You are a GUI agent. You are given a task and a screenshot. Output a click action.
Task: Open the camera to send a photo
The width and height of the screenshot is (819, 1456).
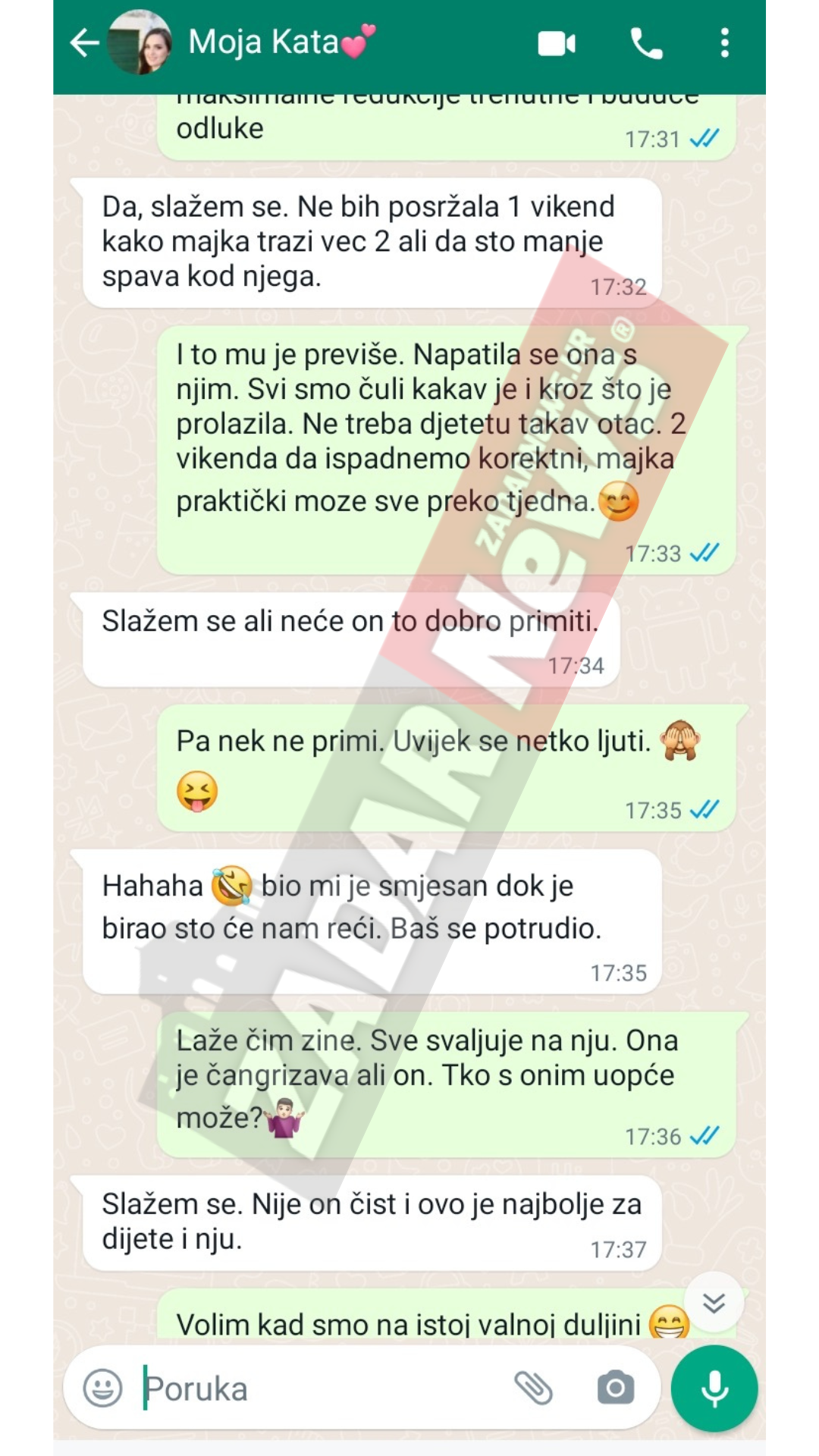[x=616, y=1389]
